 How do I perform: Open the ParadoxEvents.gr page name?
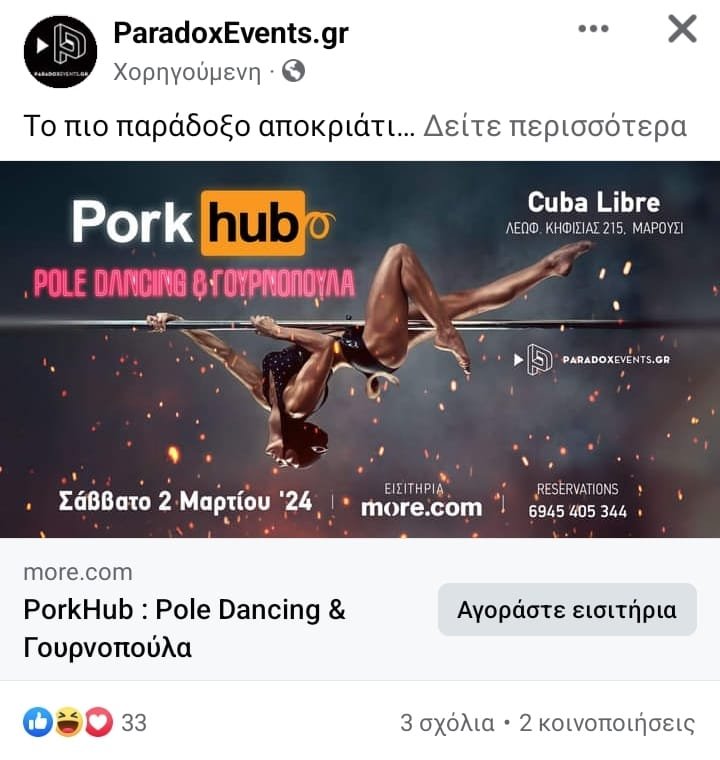231,33
